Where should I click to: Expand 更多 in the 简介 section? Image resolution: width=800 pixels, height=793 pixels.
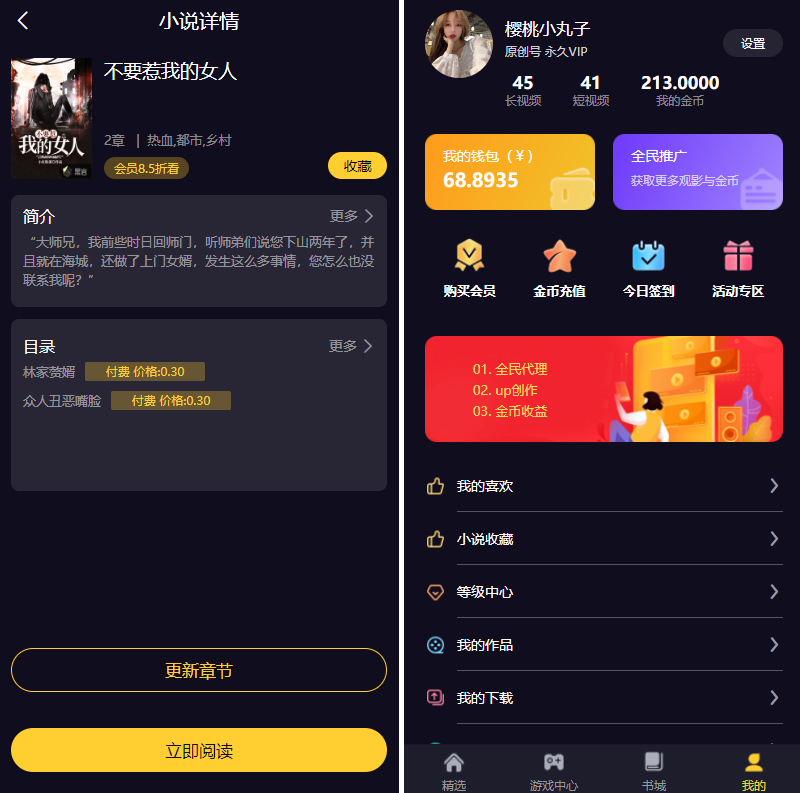click(x=352, y=216)
